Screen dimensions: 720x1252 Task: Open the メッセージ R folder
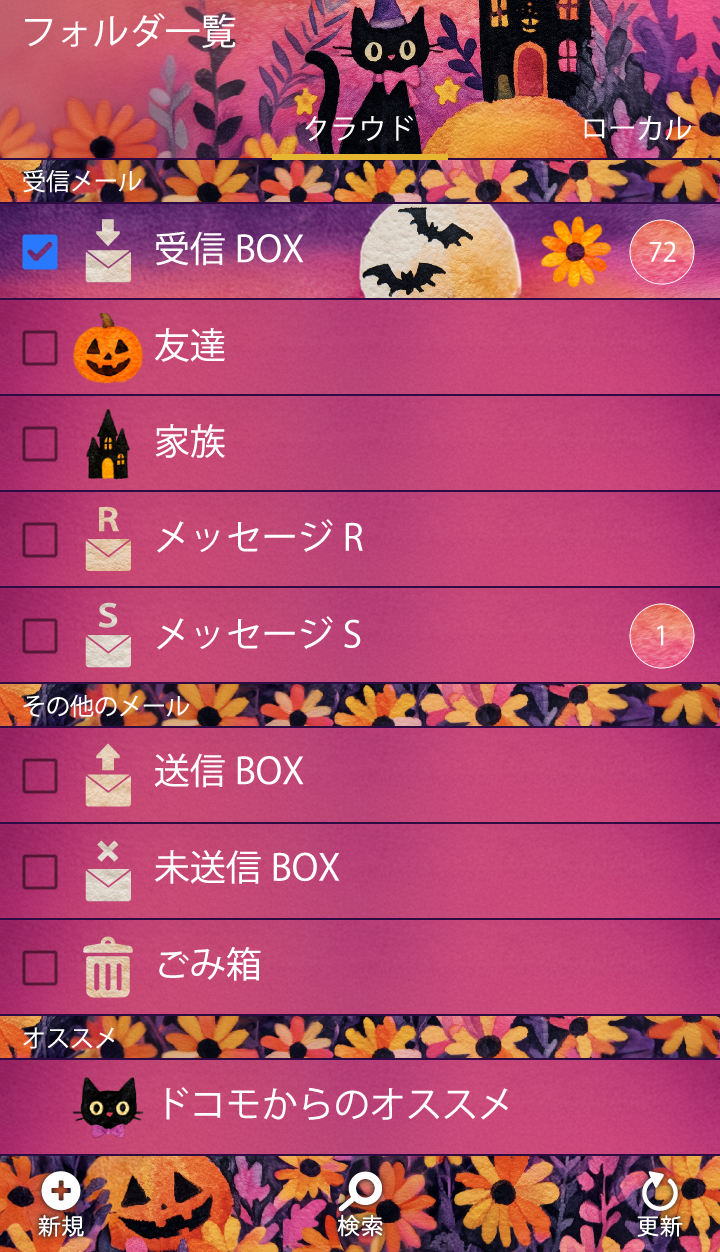click(x=259, y=538)
